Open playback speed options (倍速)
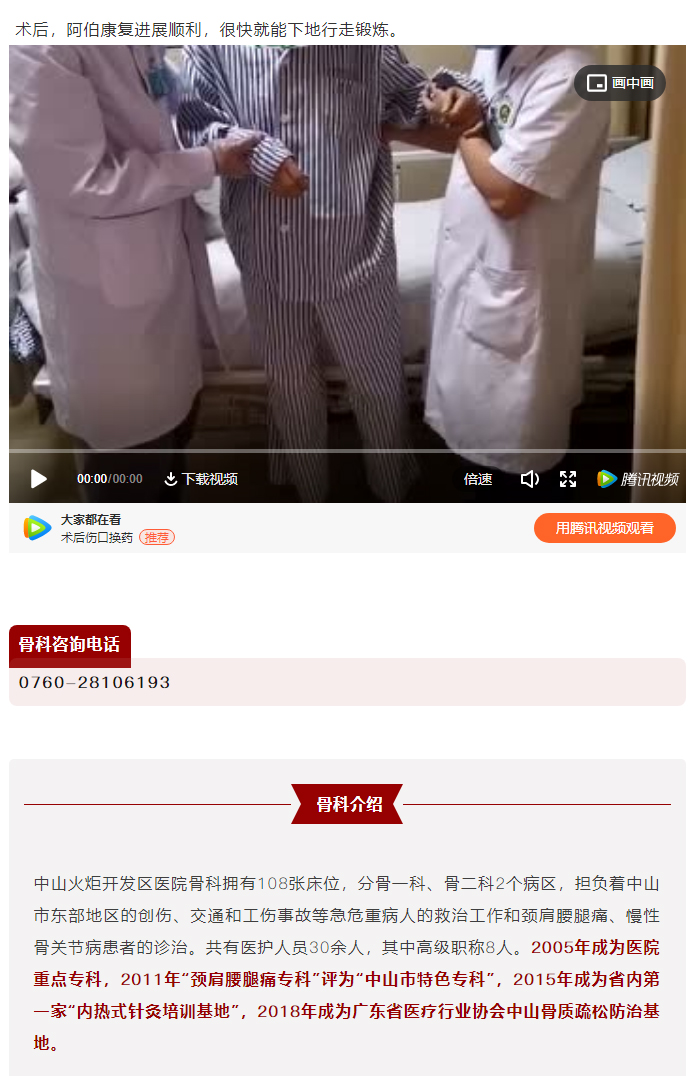Screen dimensions: 696x1076 pyautogui.click(x=478, y=479)
